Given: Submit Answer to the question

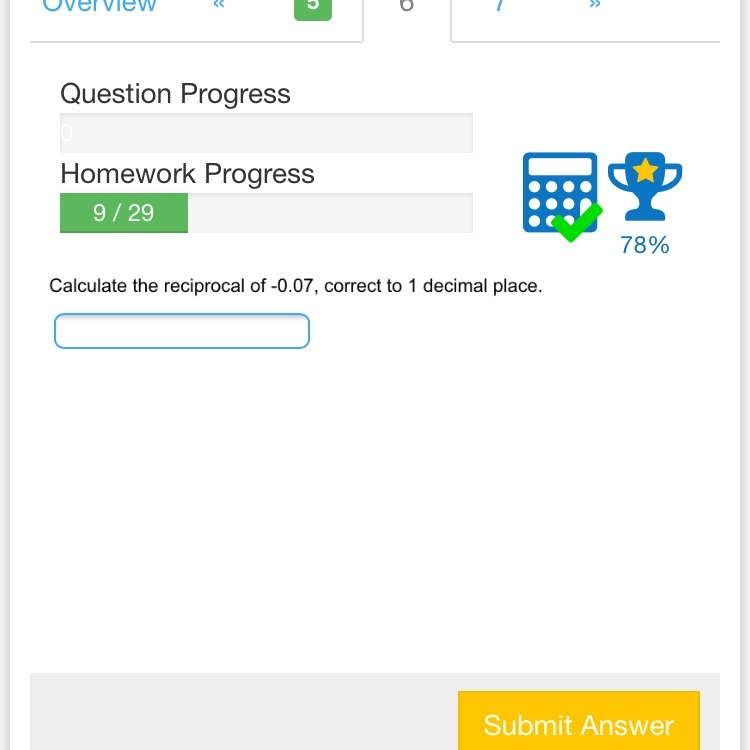Looking at the screenshot, I should click(x=578, y=722).
